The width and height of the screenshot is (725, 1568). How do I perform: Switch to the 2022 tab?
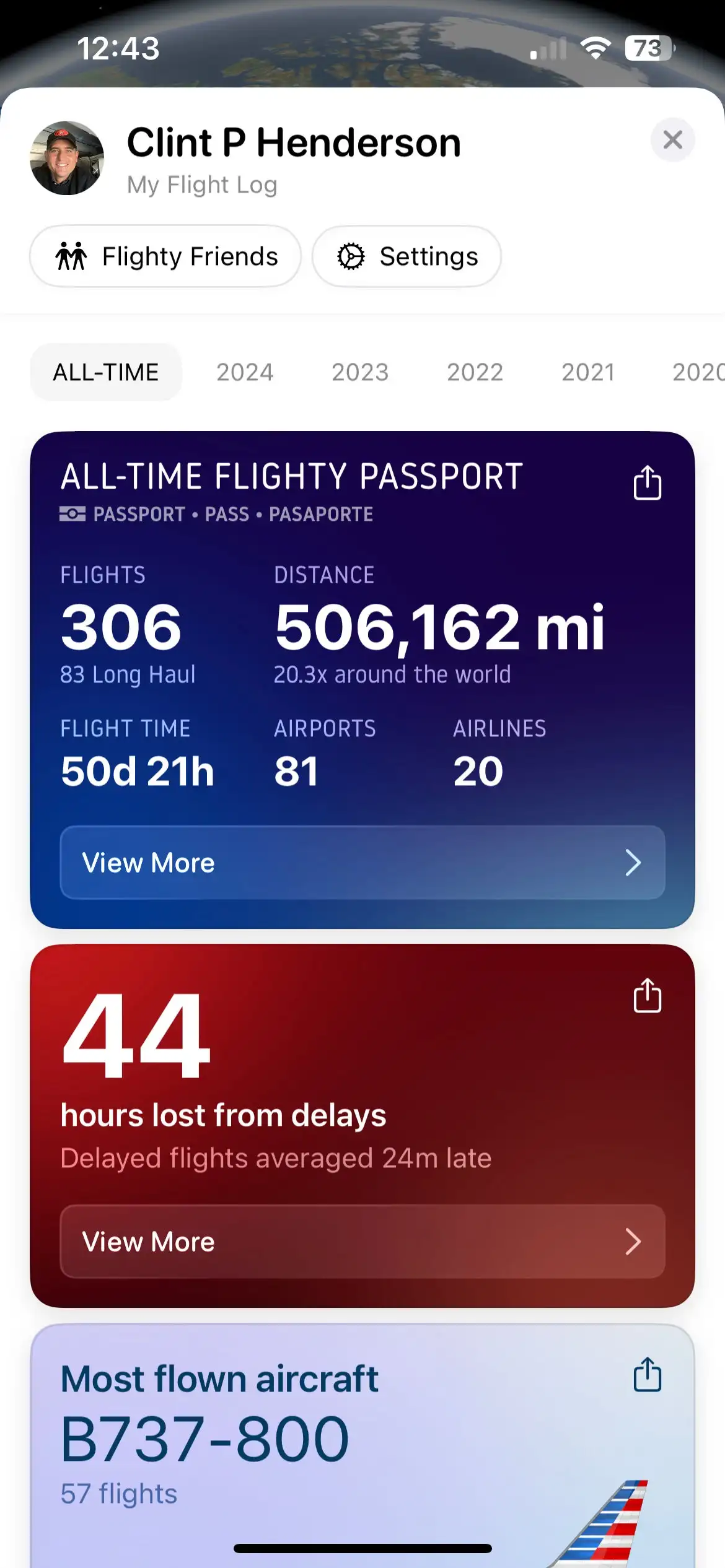click(475, 372)
